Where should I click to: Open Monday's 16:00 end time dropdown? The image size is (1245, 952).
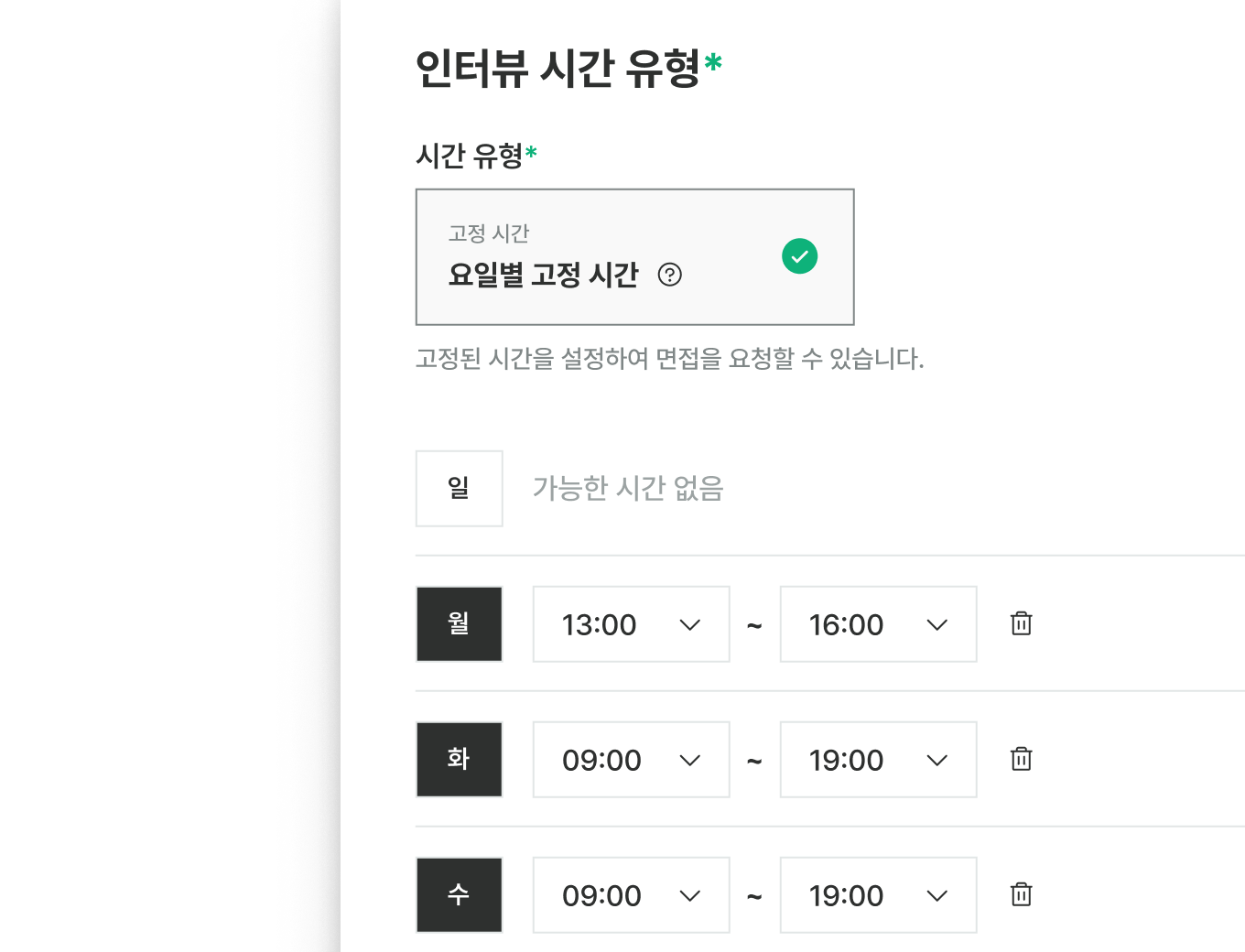[x=878, y=624]
